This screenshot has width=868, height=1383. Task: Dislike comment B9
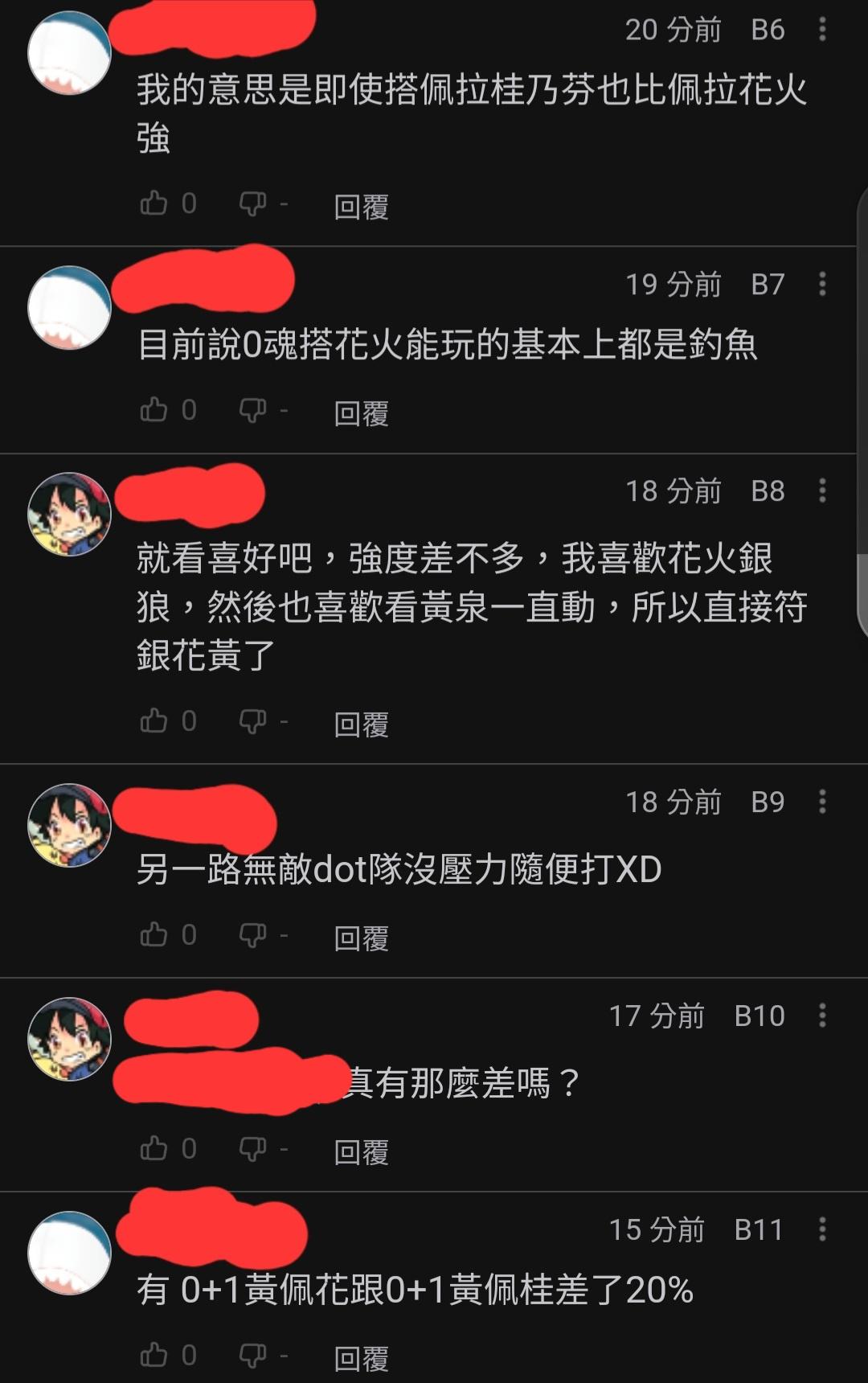coord(253,934)
